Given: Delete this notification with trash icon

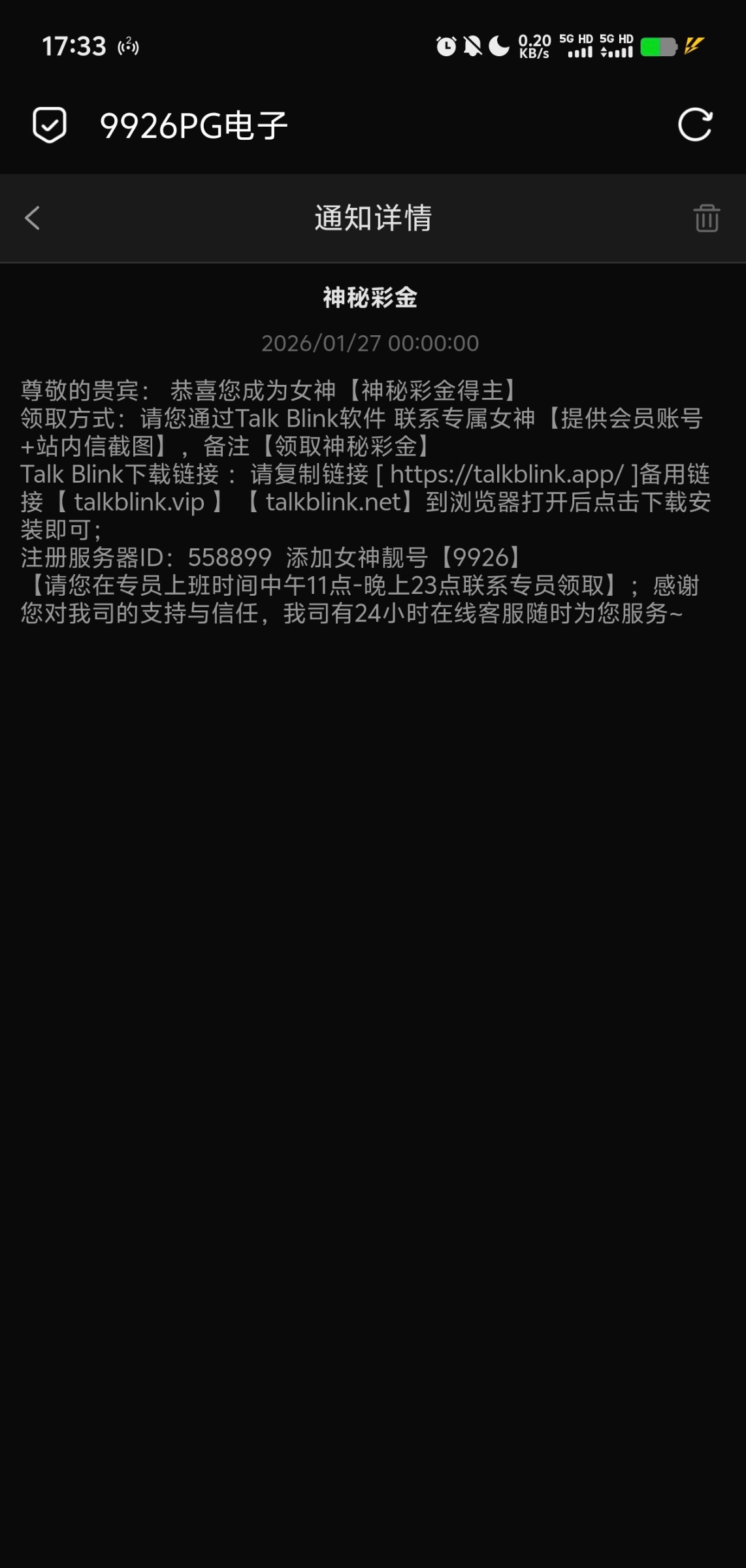Looking at the screenshot, I should click(x=706, y=218).
